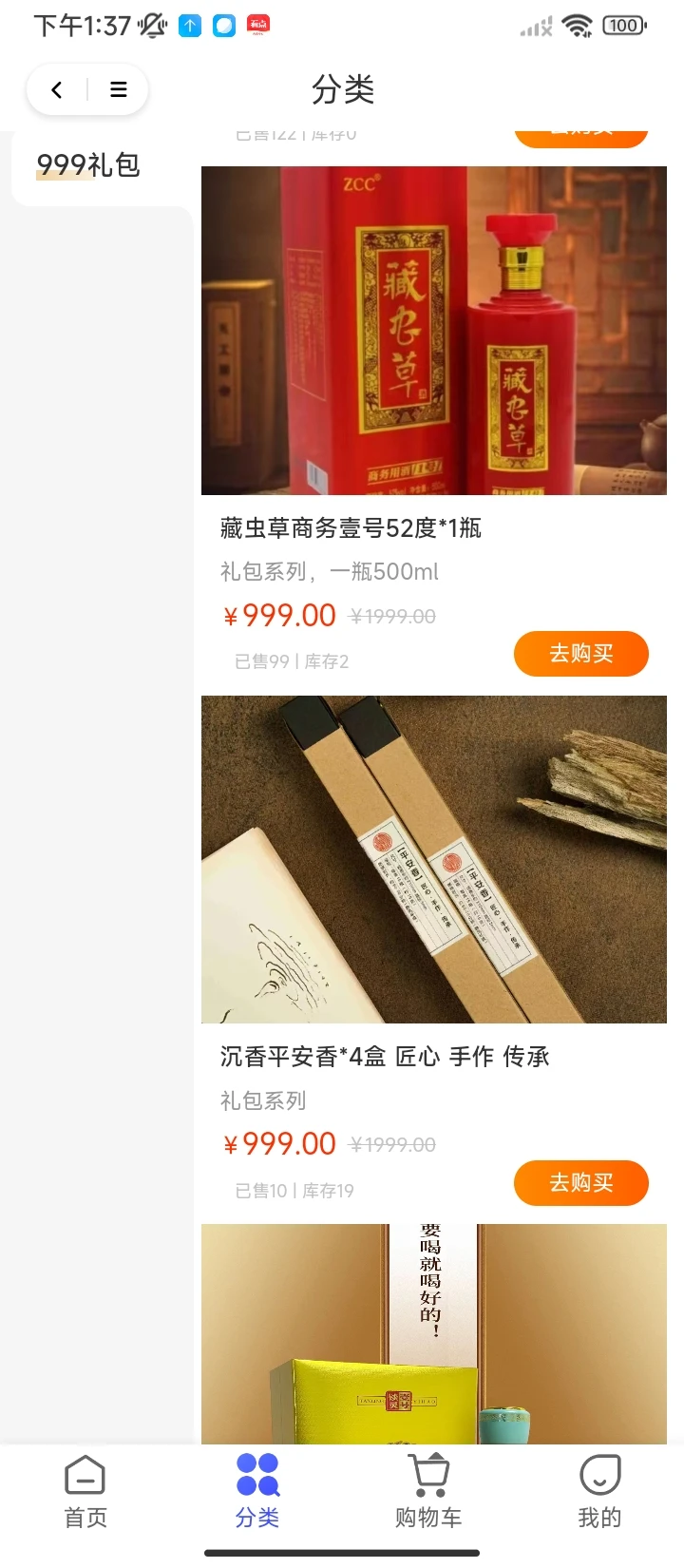684x1568 pixels.
Task: Open the hamburger menu beside the back arrow
Action: pos(118,89)
